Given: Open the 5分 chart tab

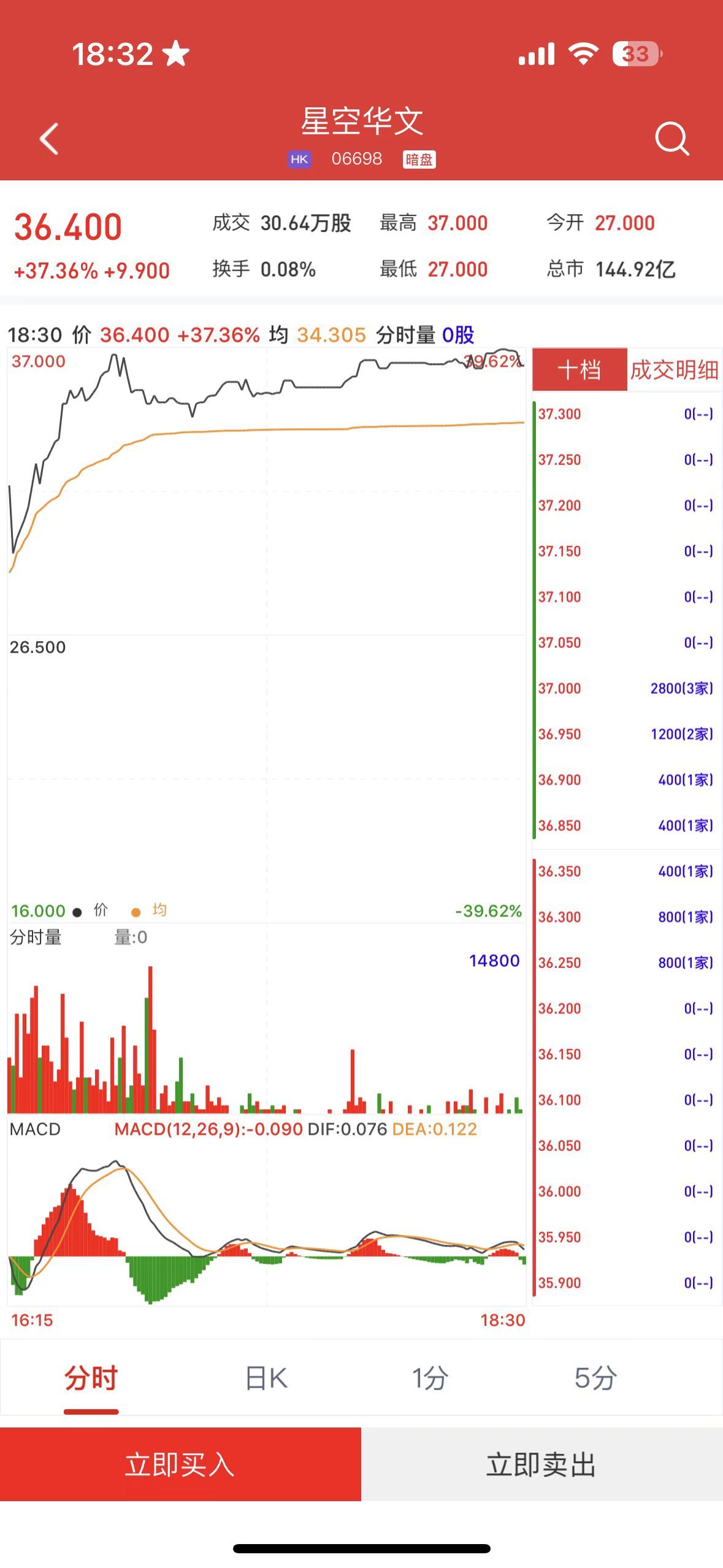Looking at the screenshot, I should click(x=595, y=1378).
